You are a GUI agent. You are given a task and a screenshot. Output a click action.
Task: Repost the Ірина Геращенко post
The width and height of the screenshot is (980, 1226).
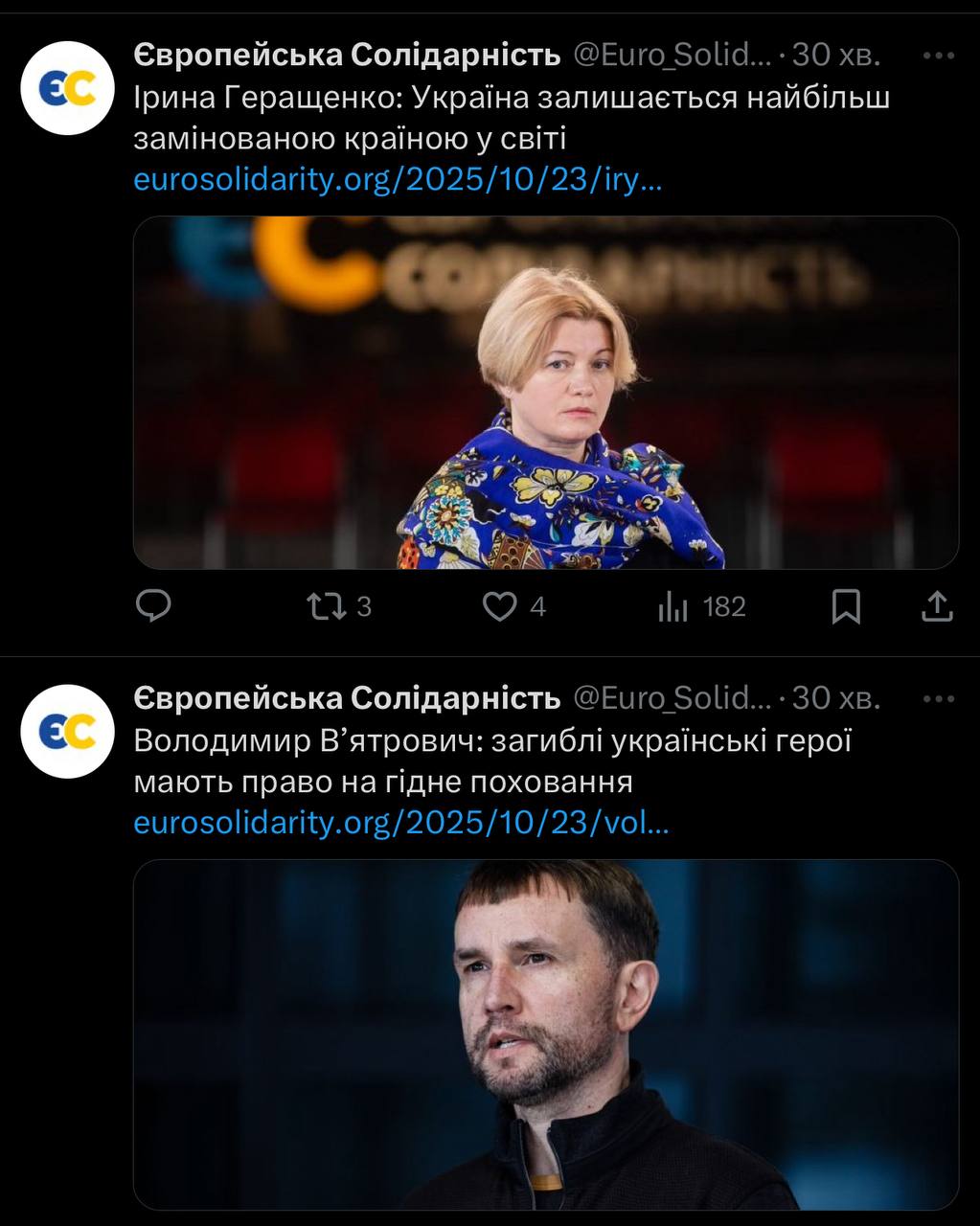(327, 606)
